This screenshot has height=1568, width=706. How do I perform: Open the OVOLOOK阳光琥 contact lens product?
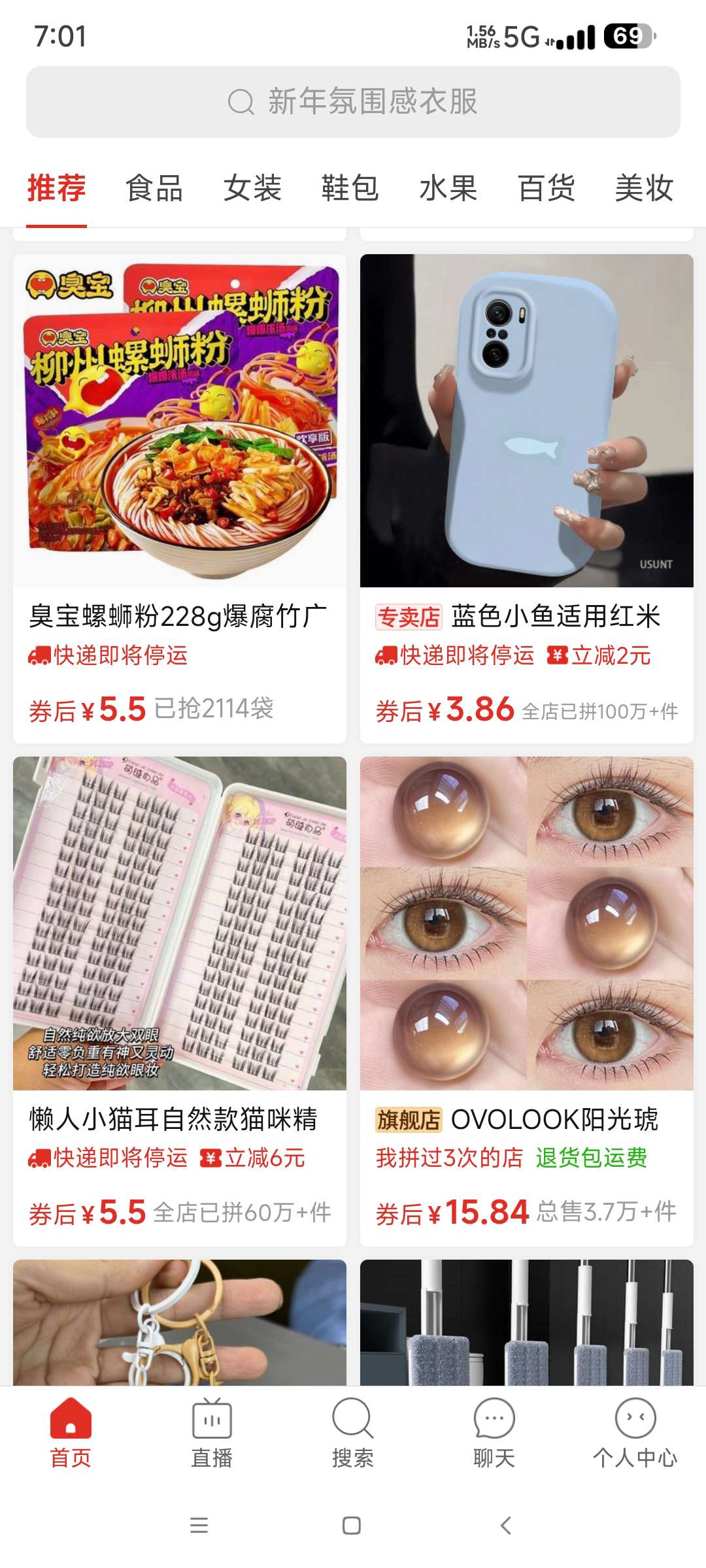pos(526,1000)
